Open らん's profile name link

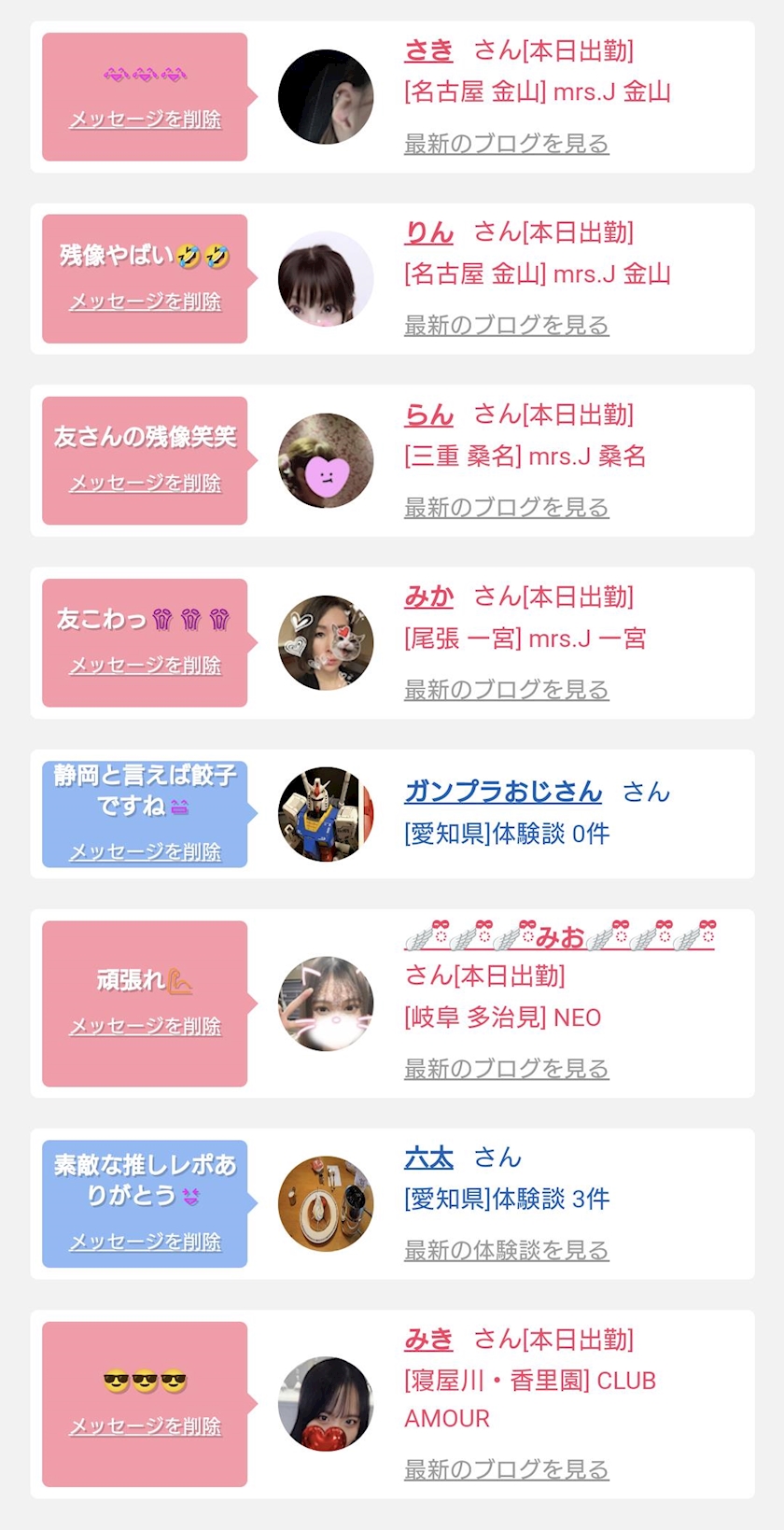click(x=428, y=414)
